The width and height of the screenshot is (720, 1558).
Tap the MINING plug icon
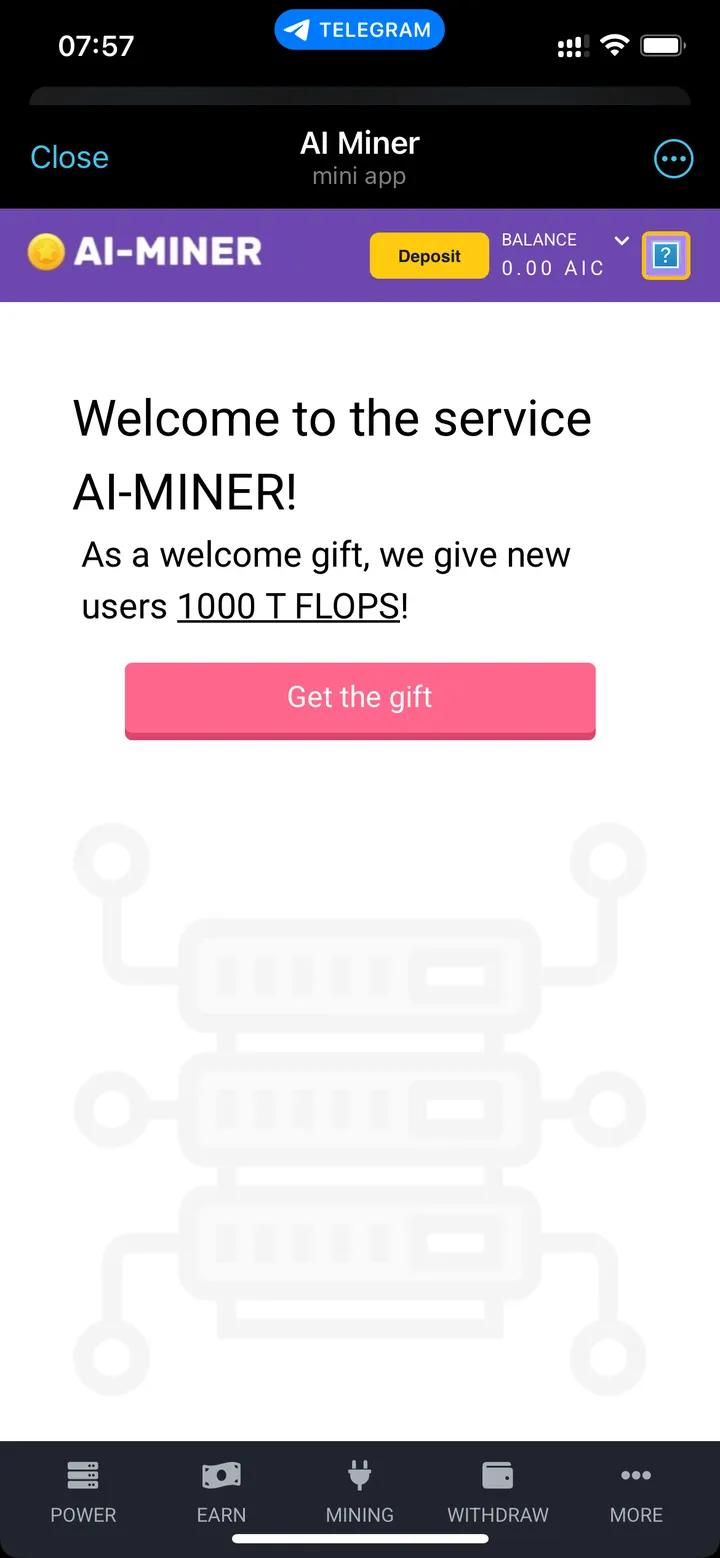(x=359, y=1475)
